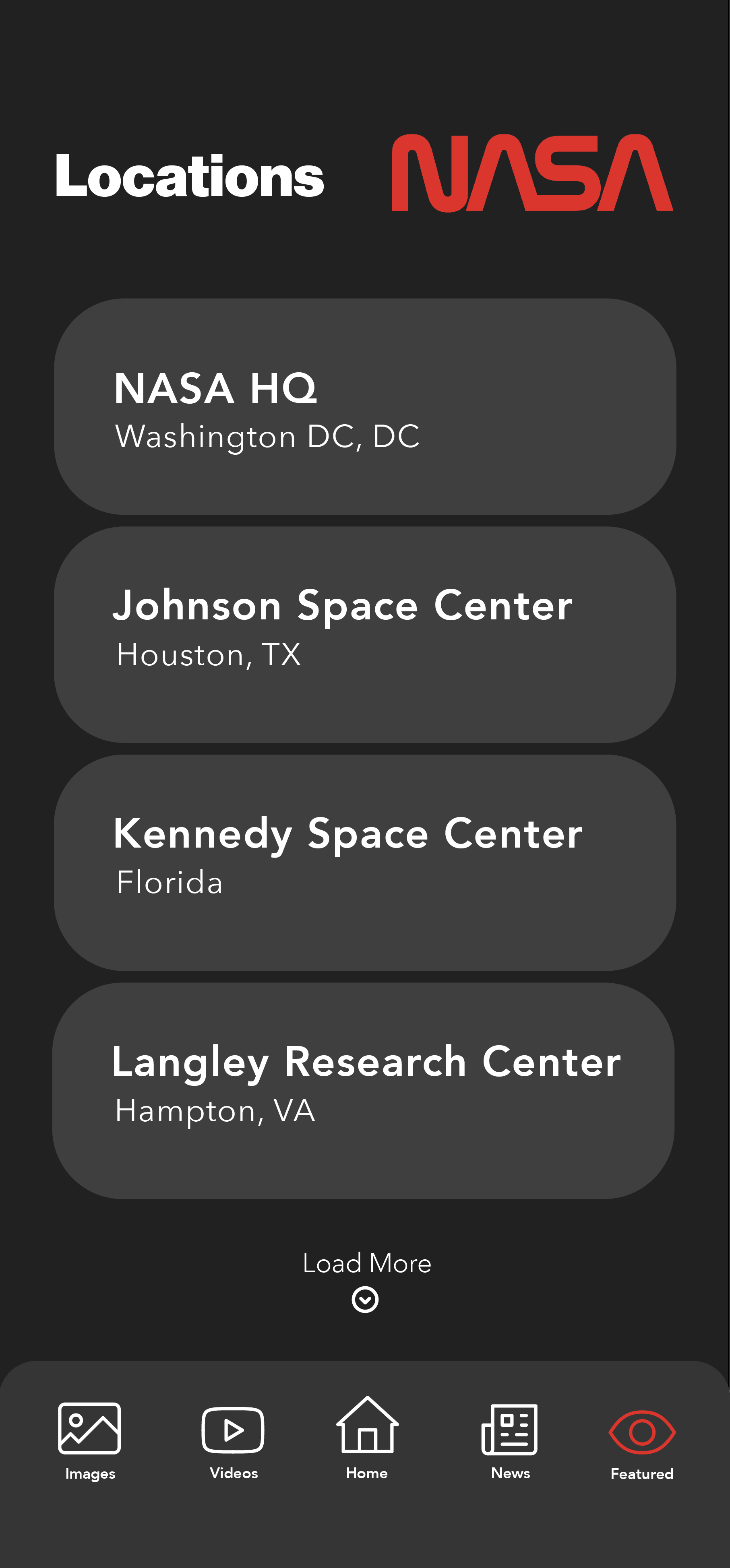Open the NASA HQ location card

click(x=365, y=406)
